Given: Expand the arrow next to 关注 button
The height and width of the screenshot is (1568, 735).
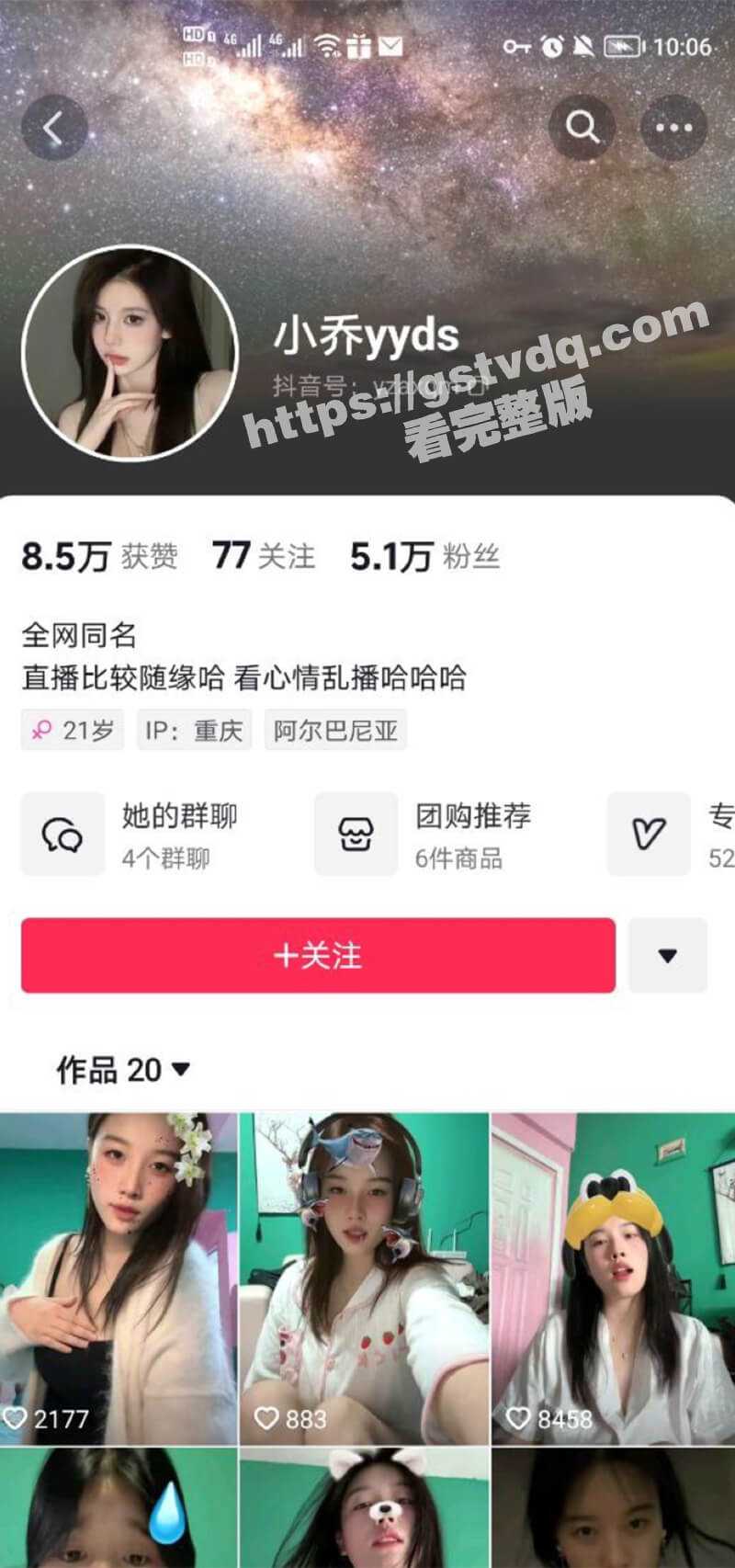Looking at the screenshot, I should click(666, 957).
